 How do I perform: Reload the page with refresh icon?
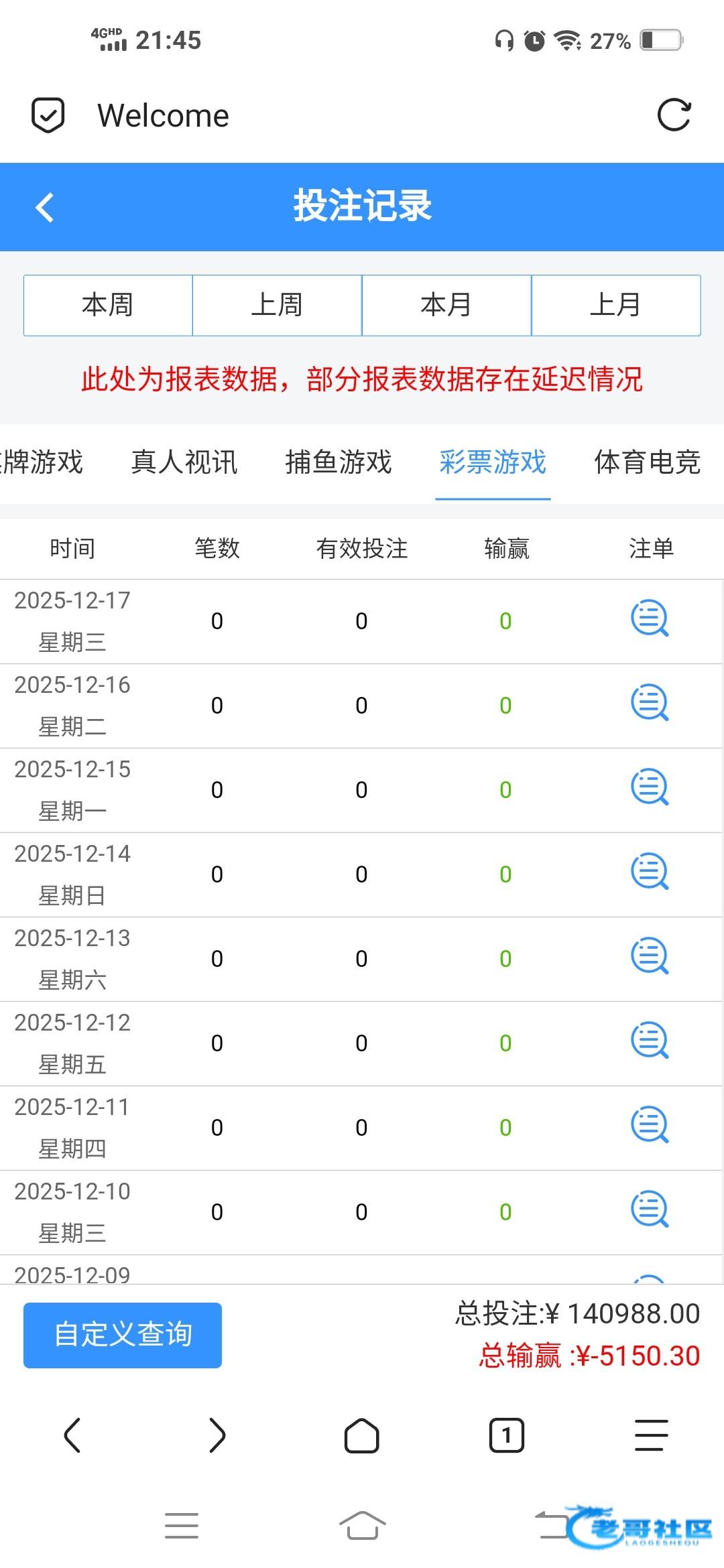pyautogui.click(x=674, y=115)
